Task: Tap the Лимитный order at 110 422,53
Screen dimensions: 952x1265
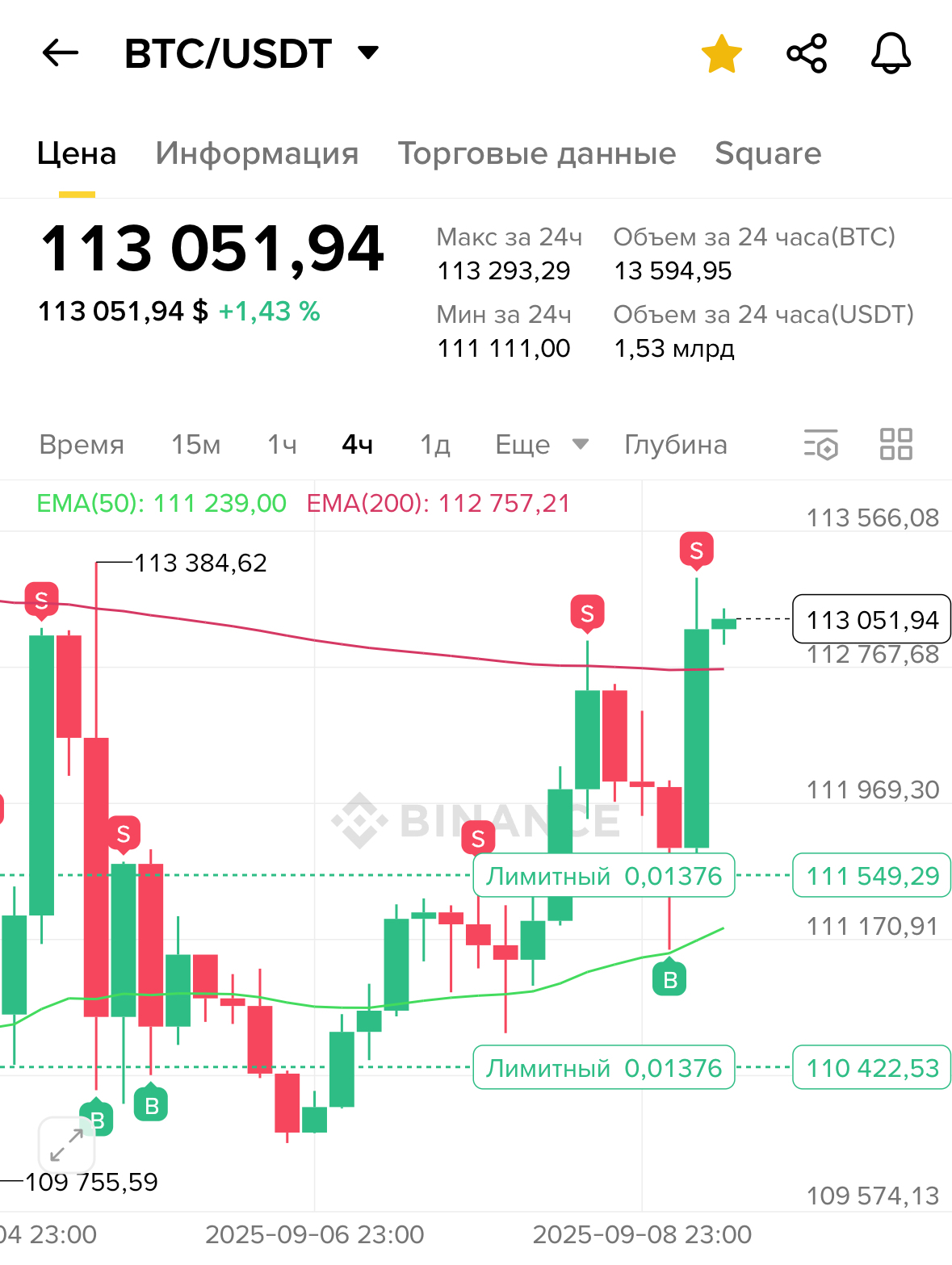Action: [604, 1068]
